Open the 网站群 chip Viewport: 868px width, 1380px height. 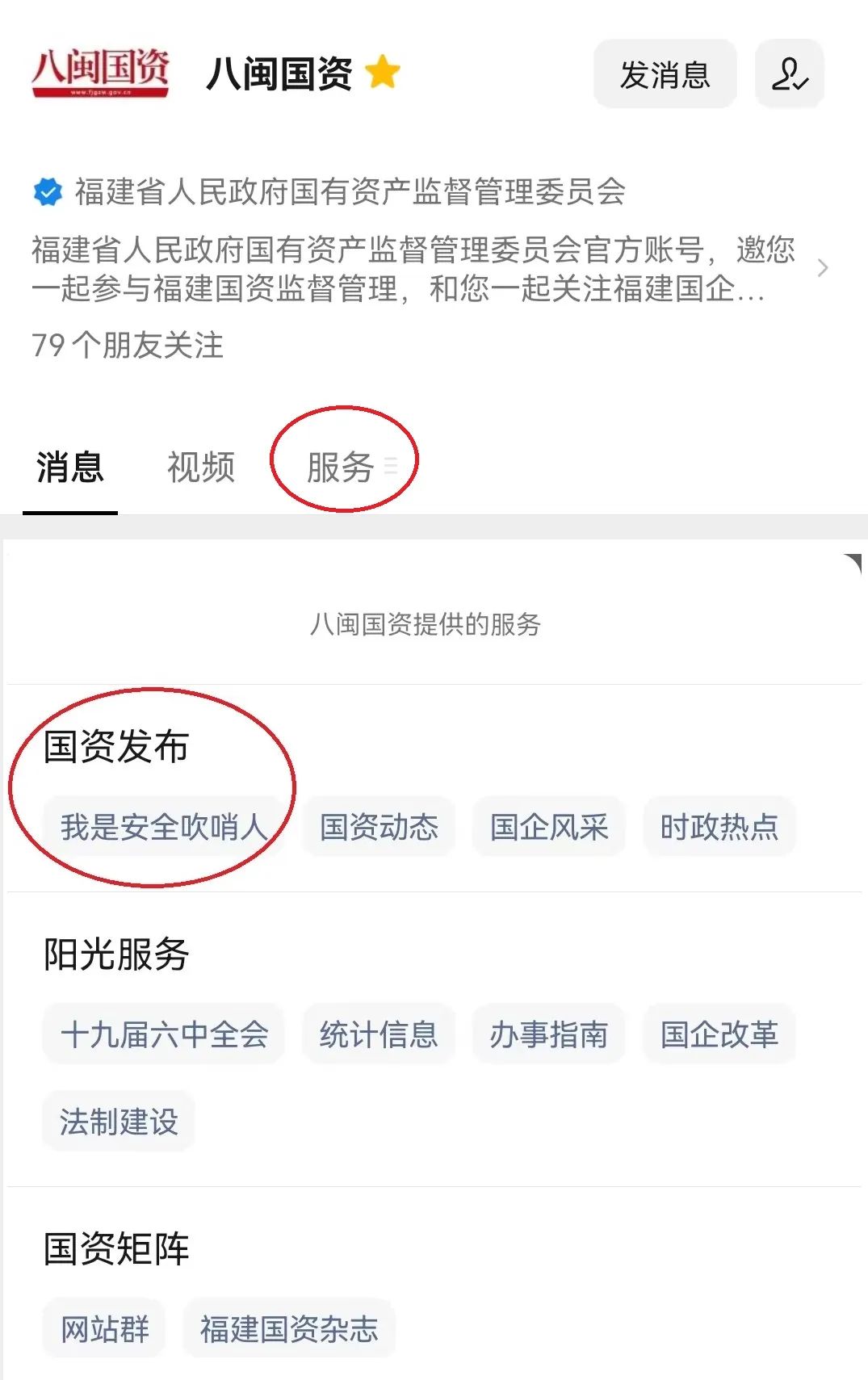point(105,1329)
